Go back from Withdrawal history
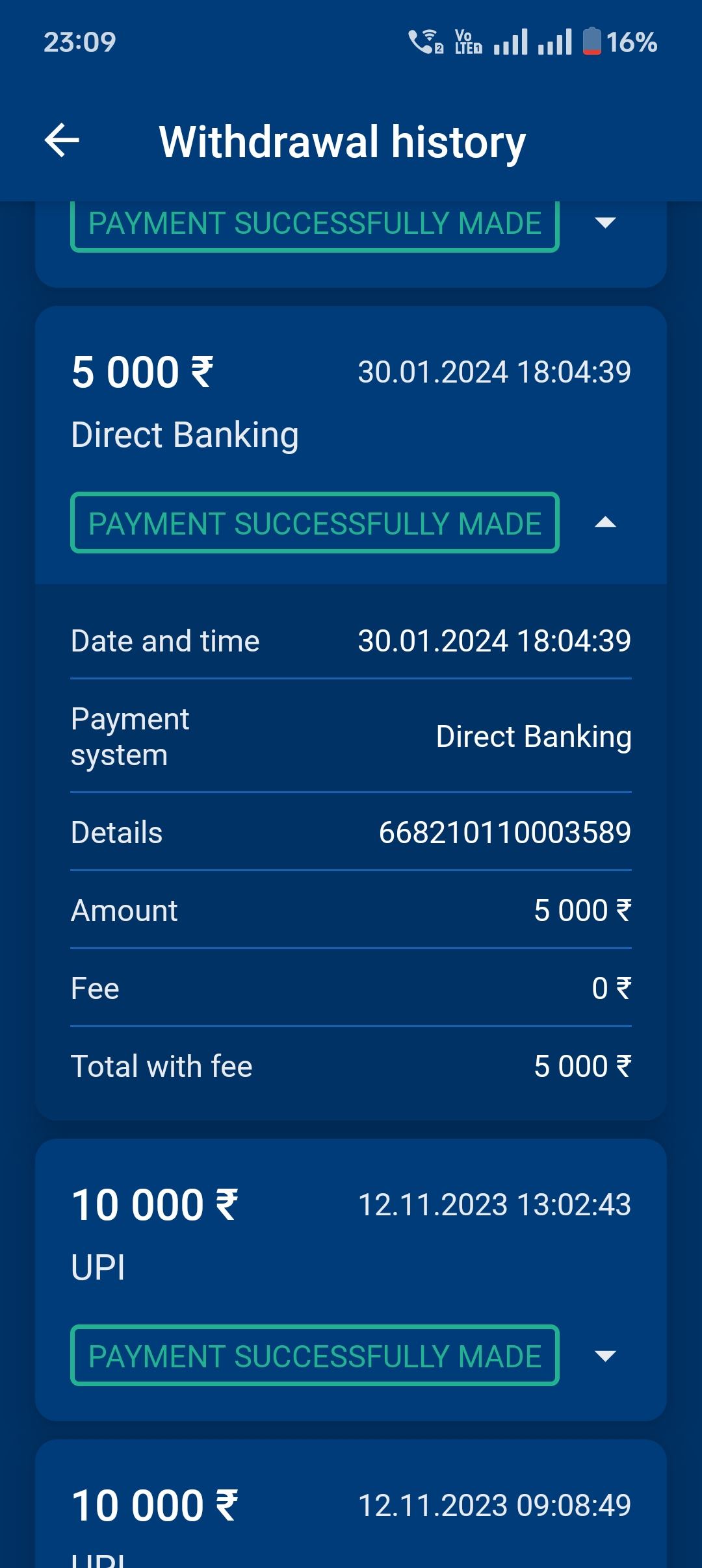The image size is (702, 1568). coord(62,141)
